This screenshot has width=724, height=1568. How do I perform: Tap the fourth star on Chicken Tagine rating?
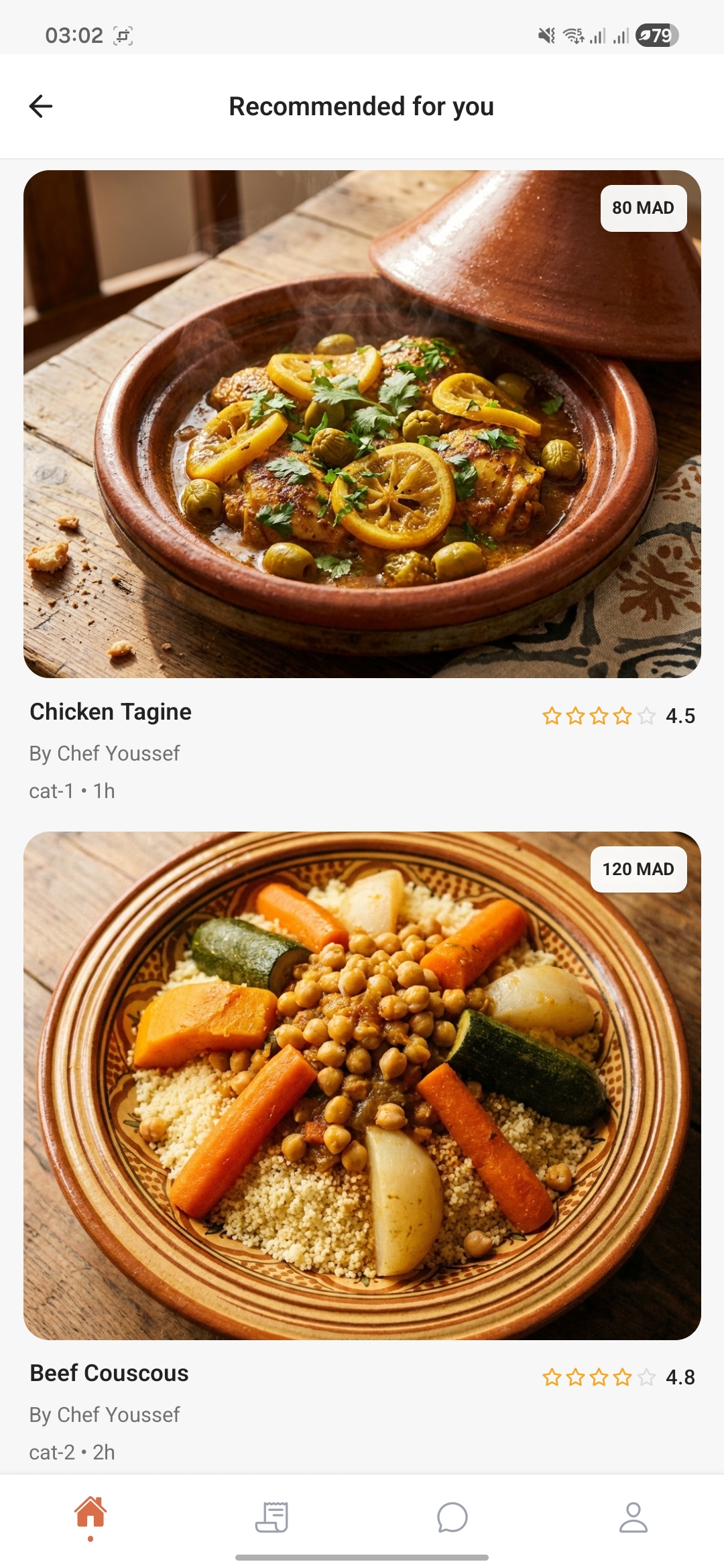click(623, 716)
